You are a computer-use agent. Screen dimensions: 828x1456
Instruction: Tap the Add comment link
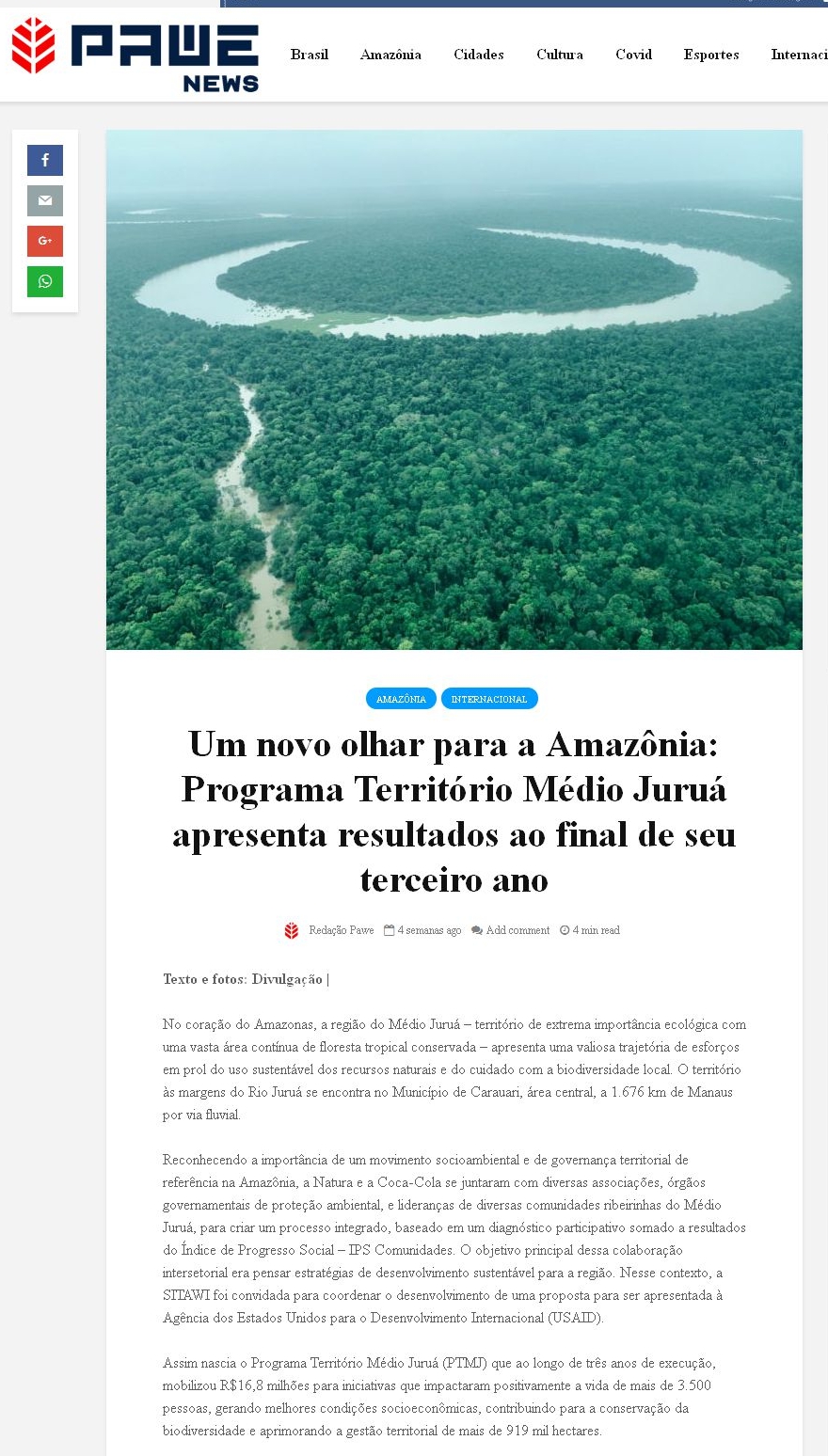(517, 930)
